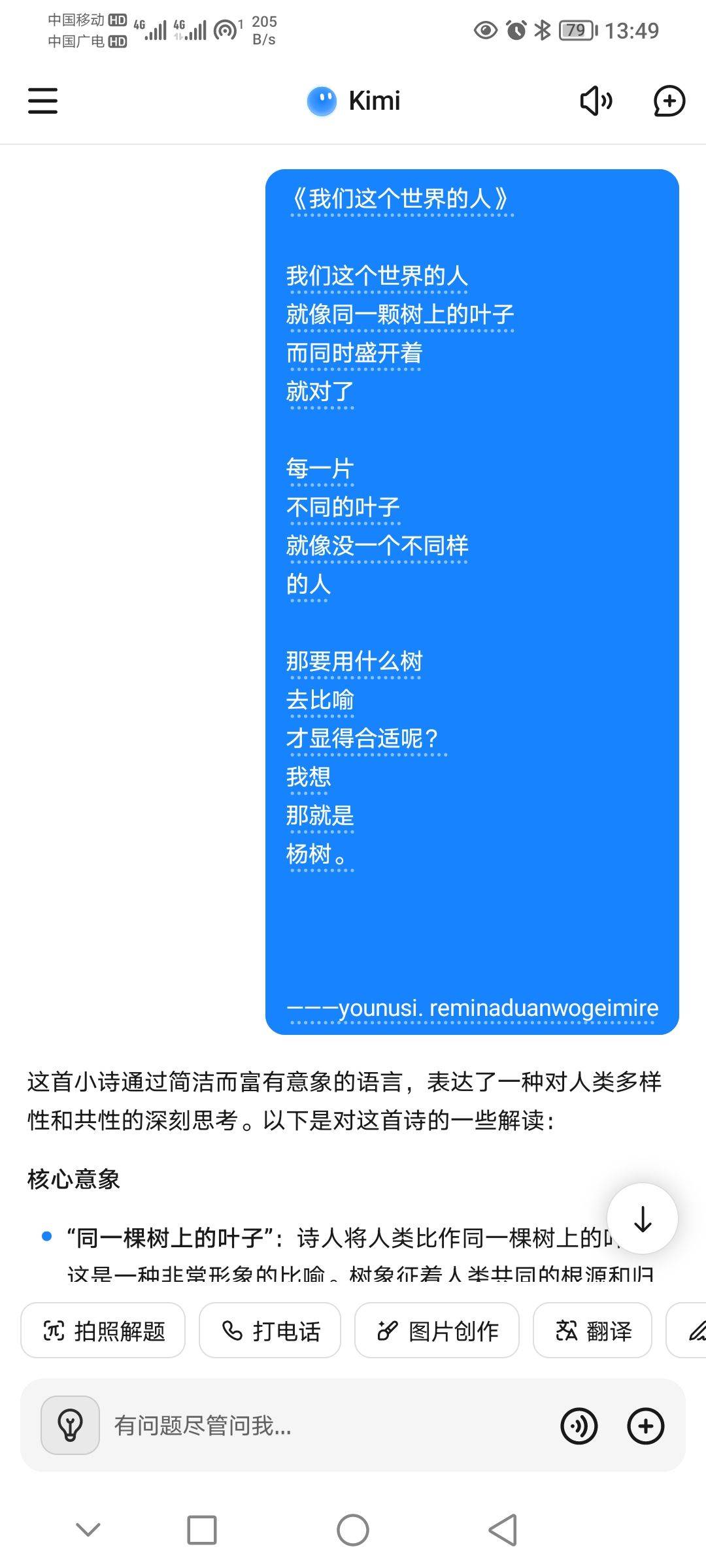Choose the 打电话 chip
This screenshot has width=706, height=1568.
[270, 1330]
